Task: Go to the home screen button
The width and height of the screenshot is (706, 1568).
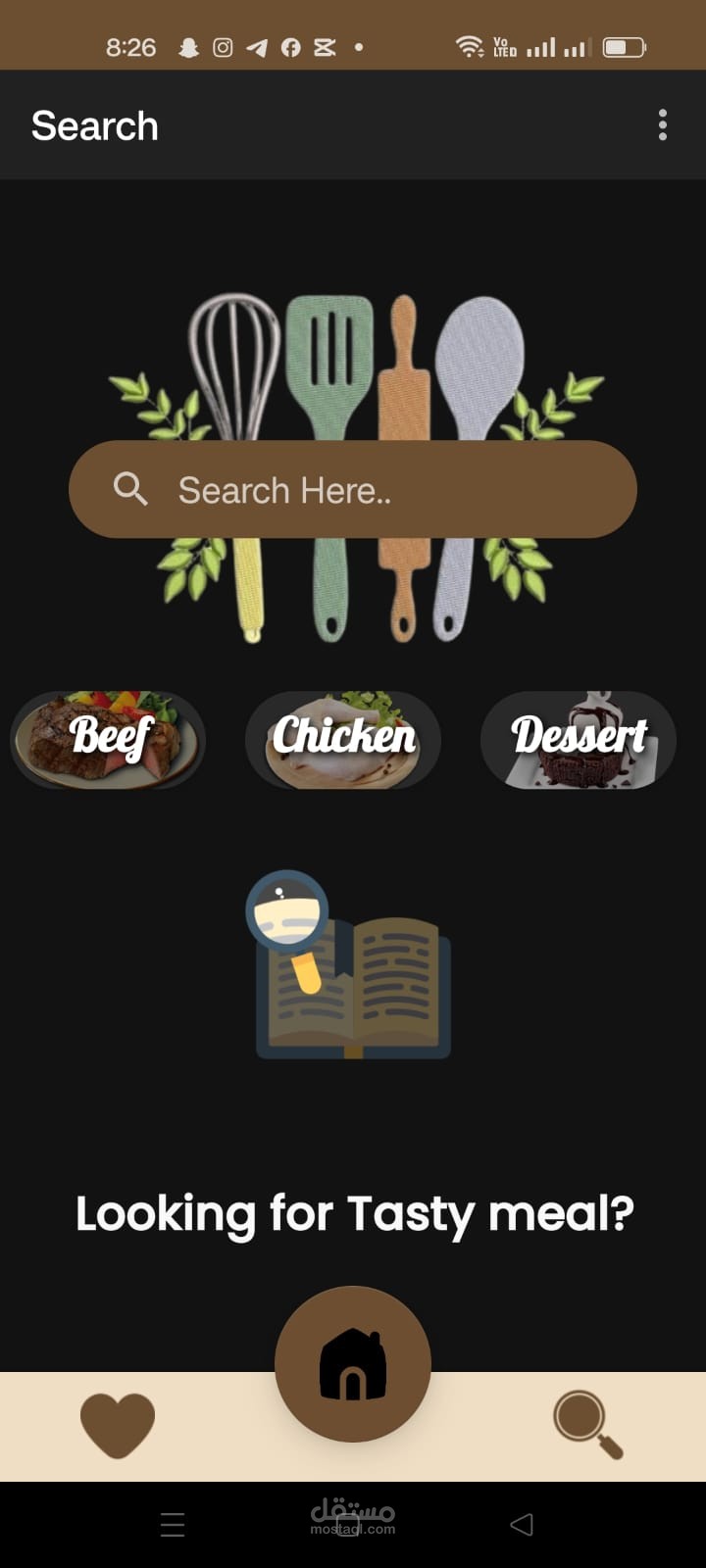Action: coord(353,1363)
